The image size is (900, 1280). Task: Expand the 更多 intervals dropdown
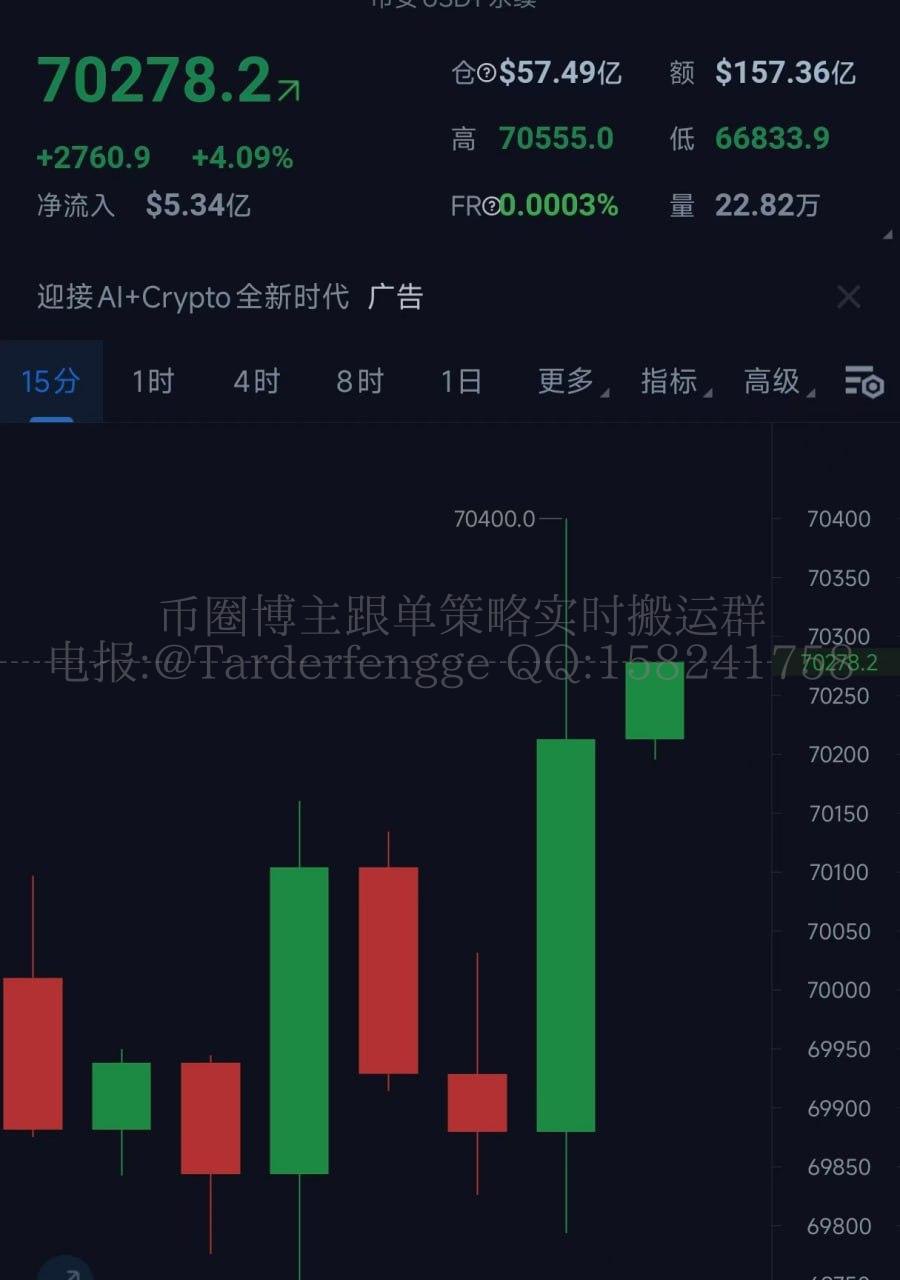pyautogui.click(x=570, y=381)
